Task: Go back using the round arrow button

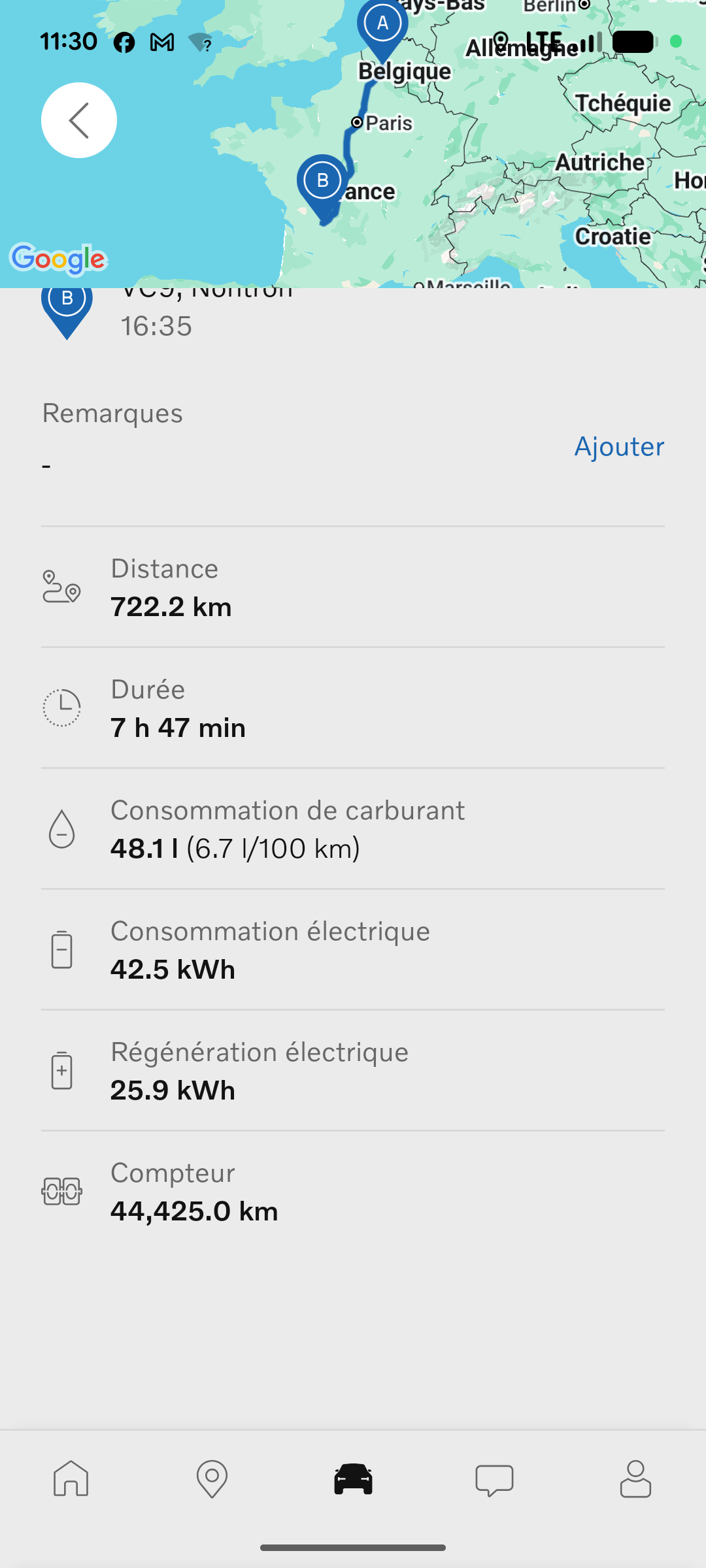Action: coord(79,120)
